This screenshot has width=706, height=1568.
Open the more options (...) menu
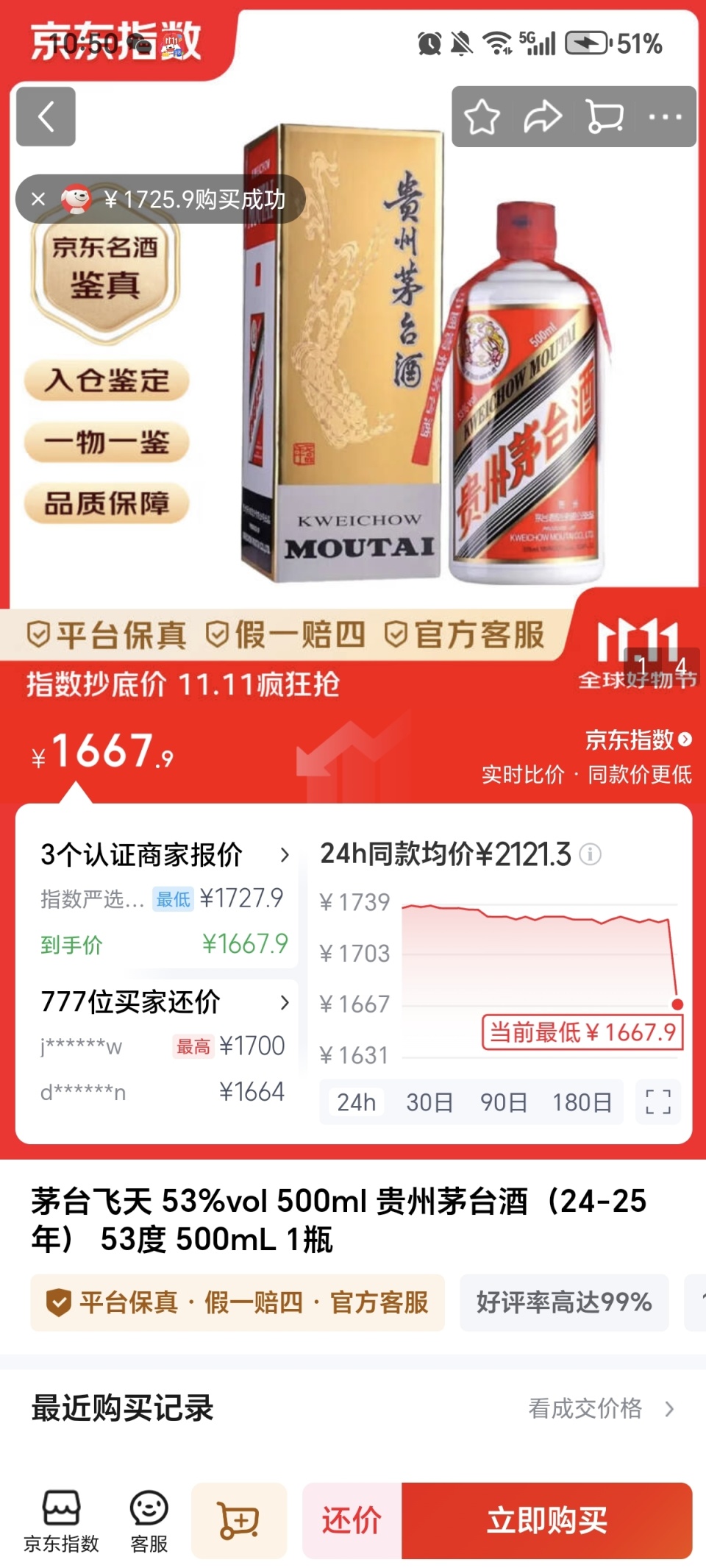point(666,116)
